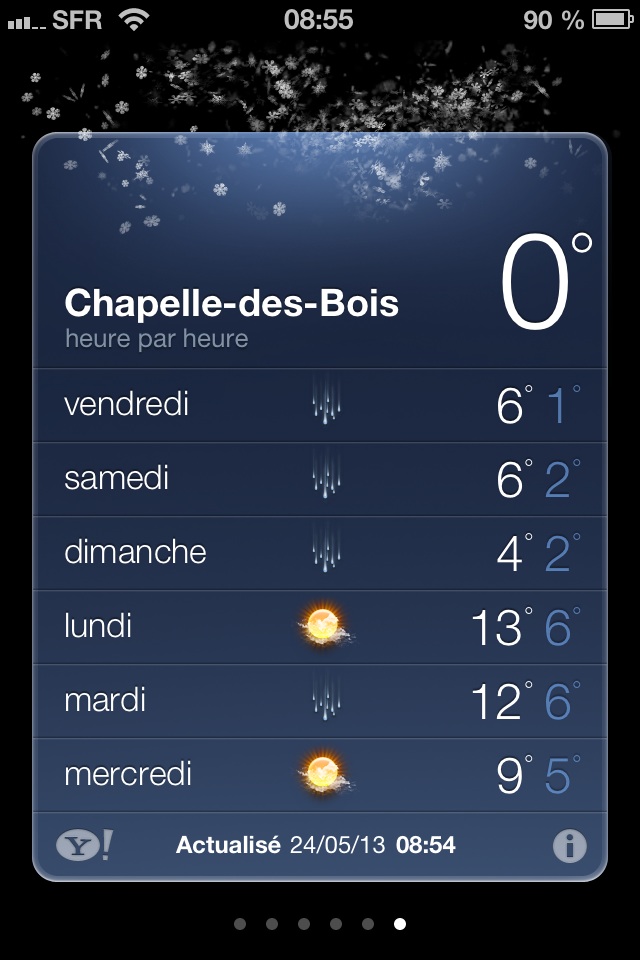This screenshot has height=960, width=640.
Task: Tap the page indicator dots
Action: (x=320, y=924)
